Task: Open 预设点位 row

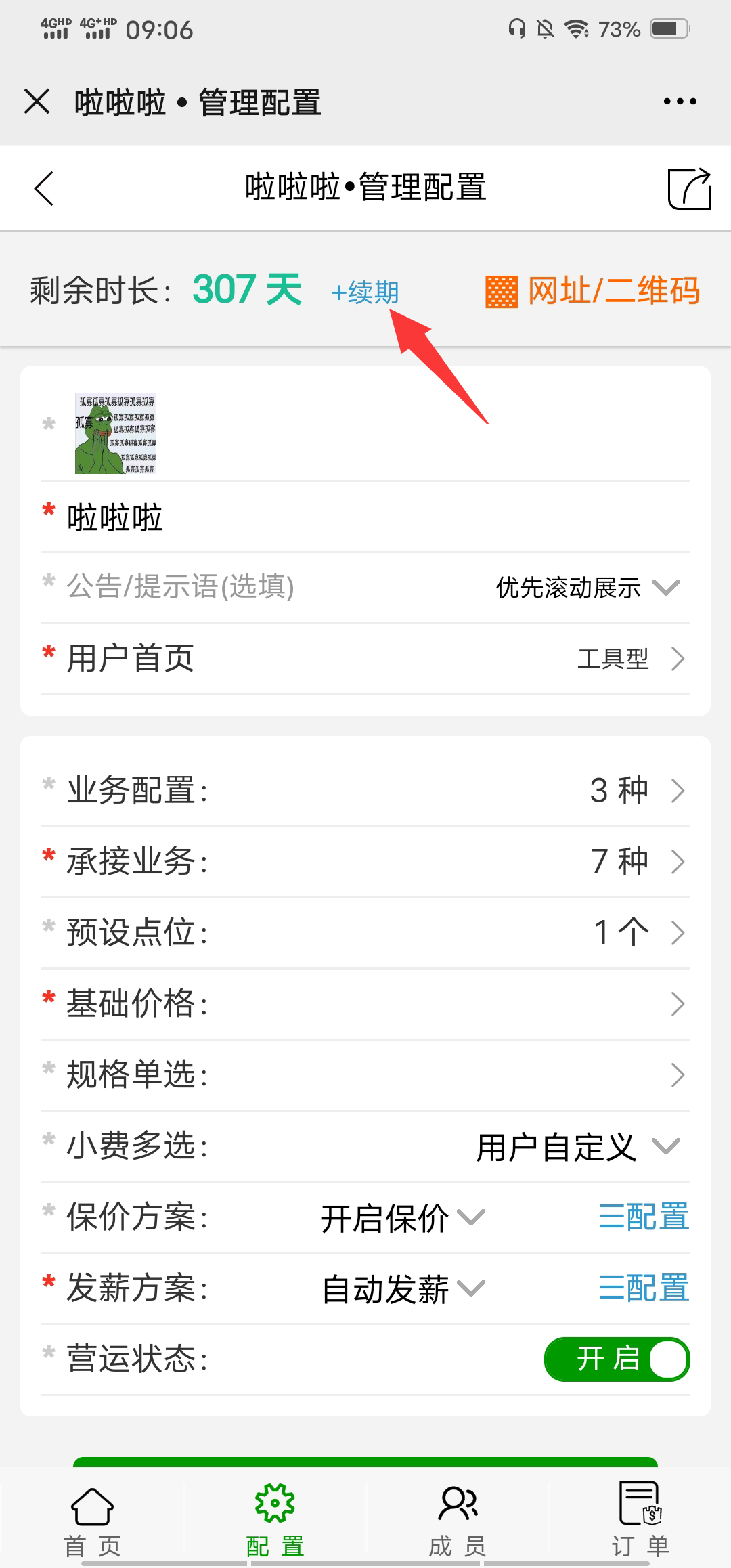Action: 365,933
